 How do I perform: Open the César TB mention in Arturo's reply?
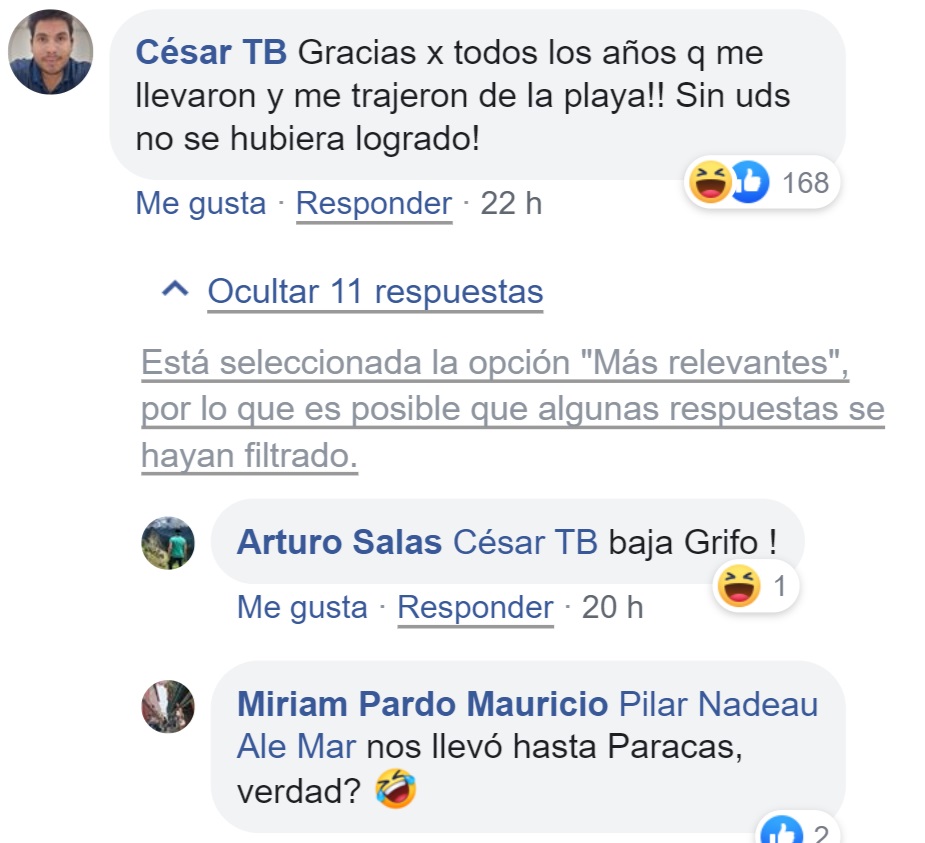point(525,542)
